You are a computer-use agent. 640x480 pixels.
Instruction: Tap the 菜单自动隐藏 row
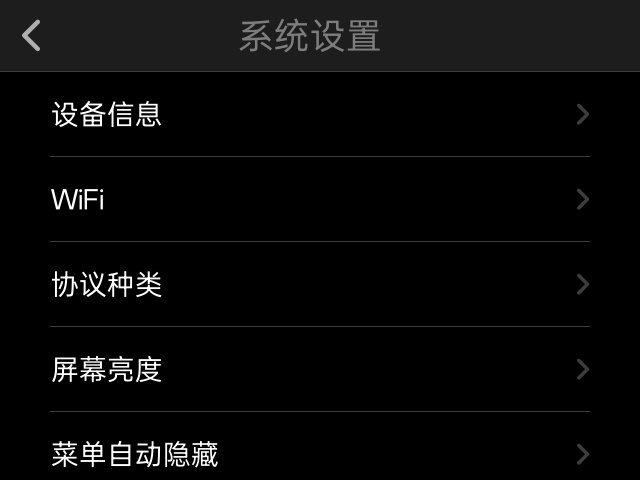(x=320, y=455)
